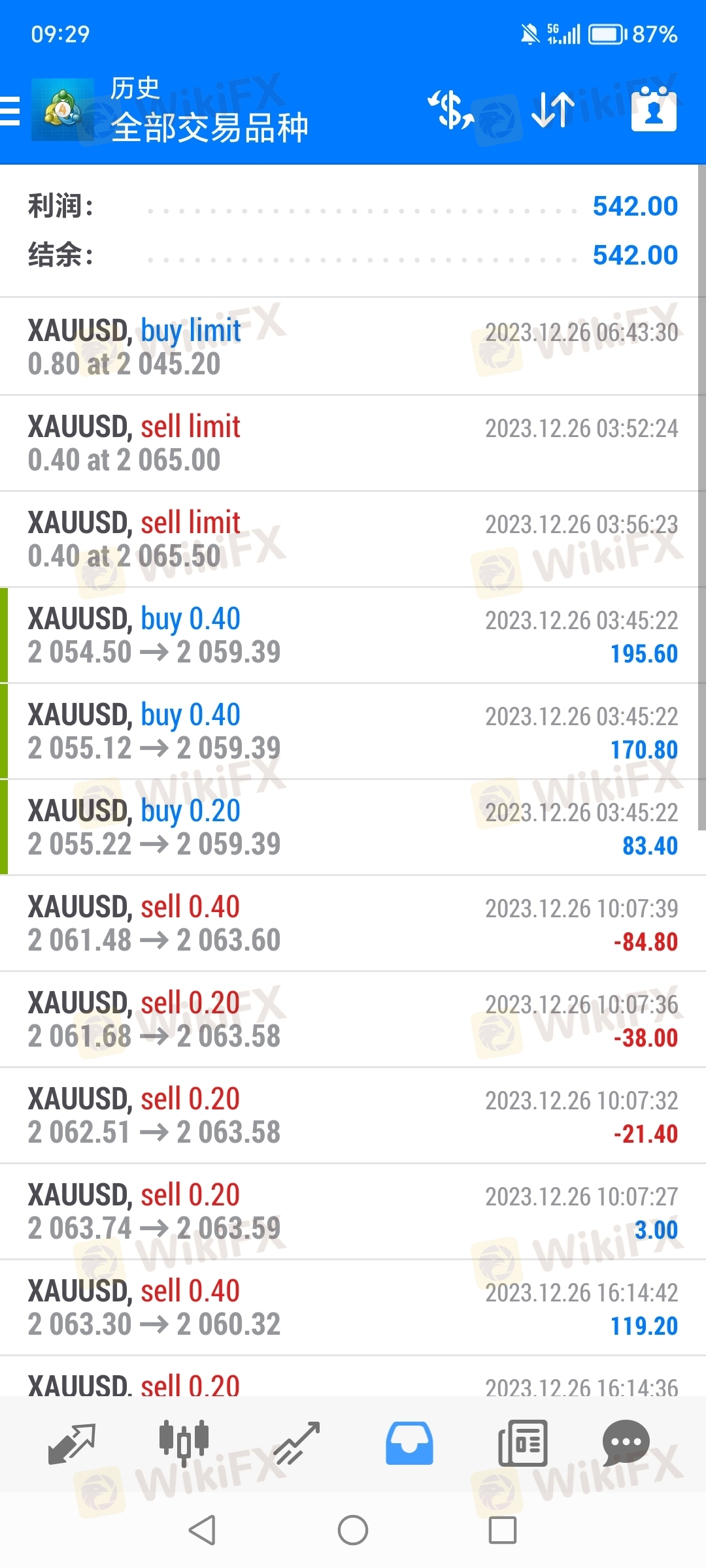Switch to the trade trend-line tab
This screenshot has width=706, height=1568.
coord(297,1443)
